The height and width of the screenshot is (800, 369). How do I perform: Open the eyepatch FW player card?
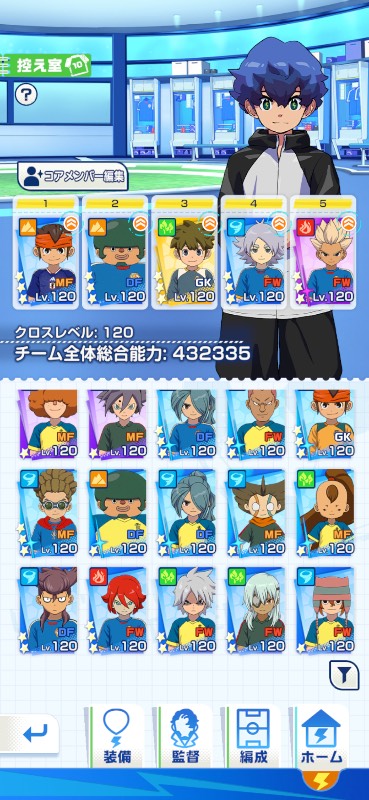(x=256, y=610)
